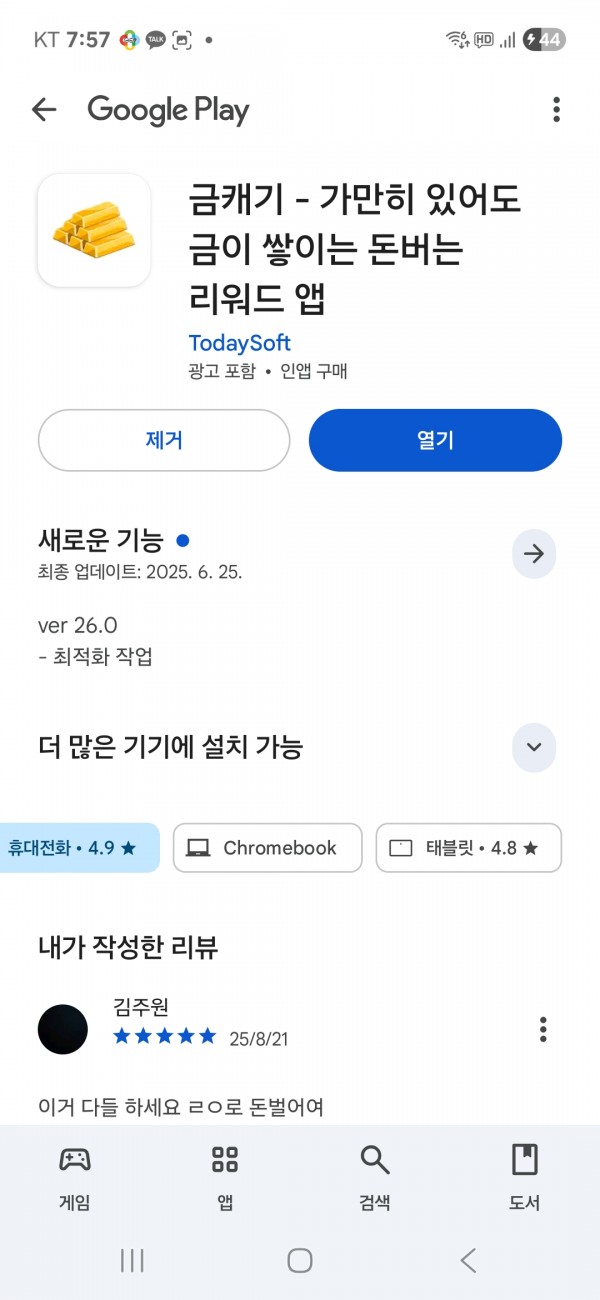Switch to the 앱 tab
This screenshot has height=1300, width=600.
tap(225, 1178)
